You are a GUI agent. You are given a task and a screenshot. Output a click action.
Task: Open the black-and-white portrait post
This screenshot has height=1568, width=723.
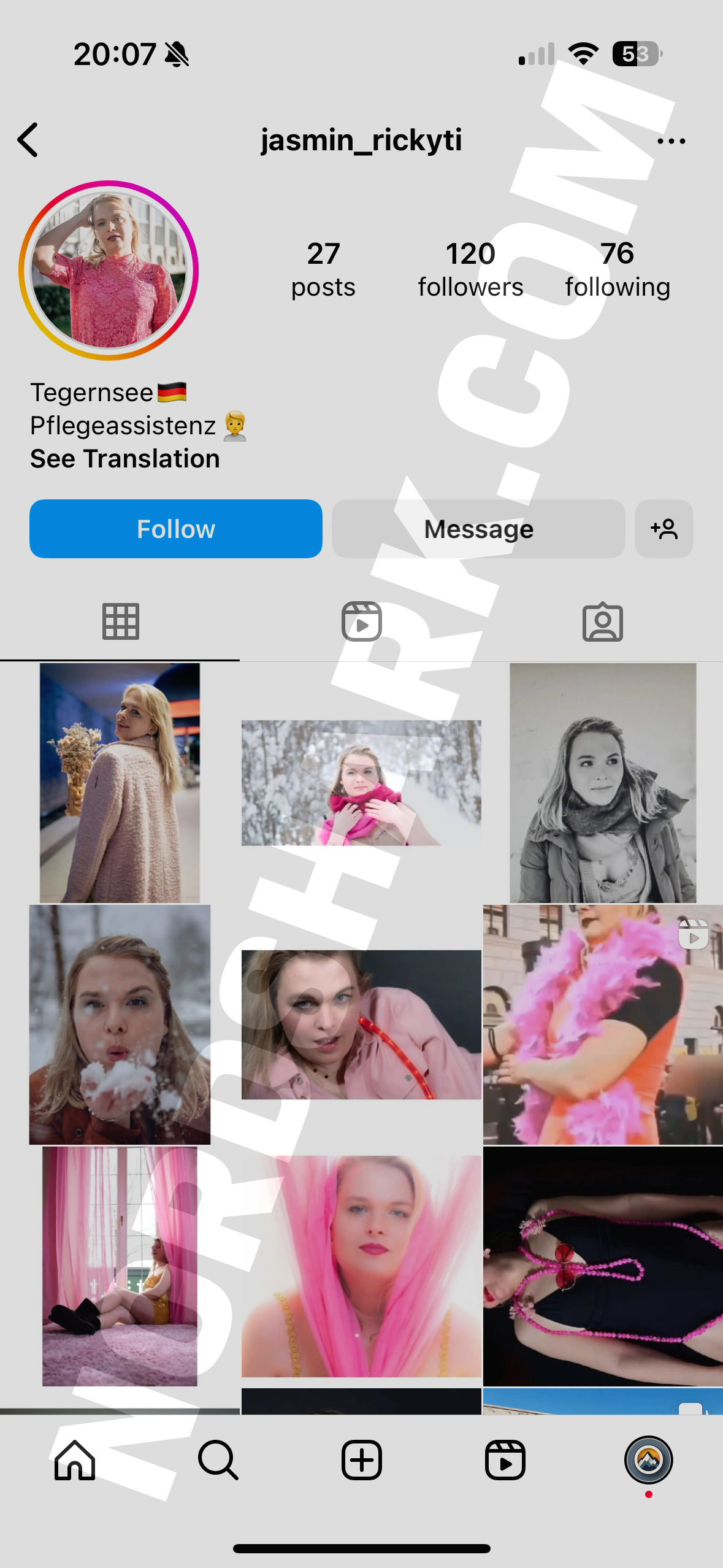tap(602, 782)
